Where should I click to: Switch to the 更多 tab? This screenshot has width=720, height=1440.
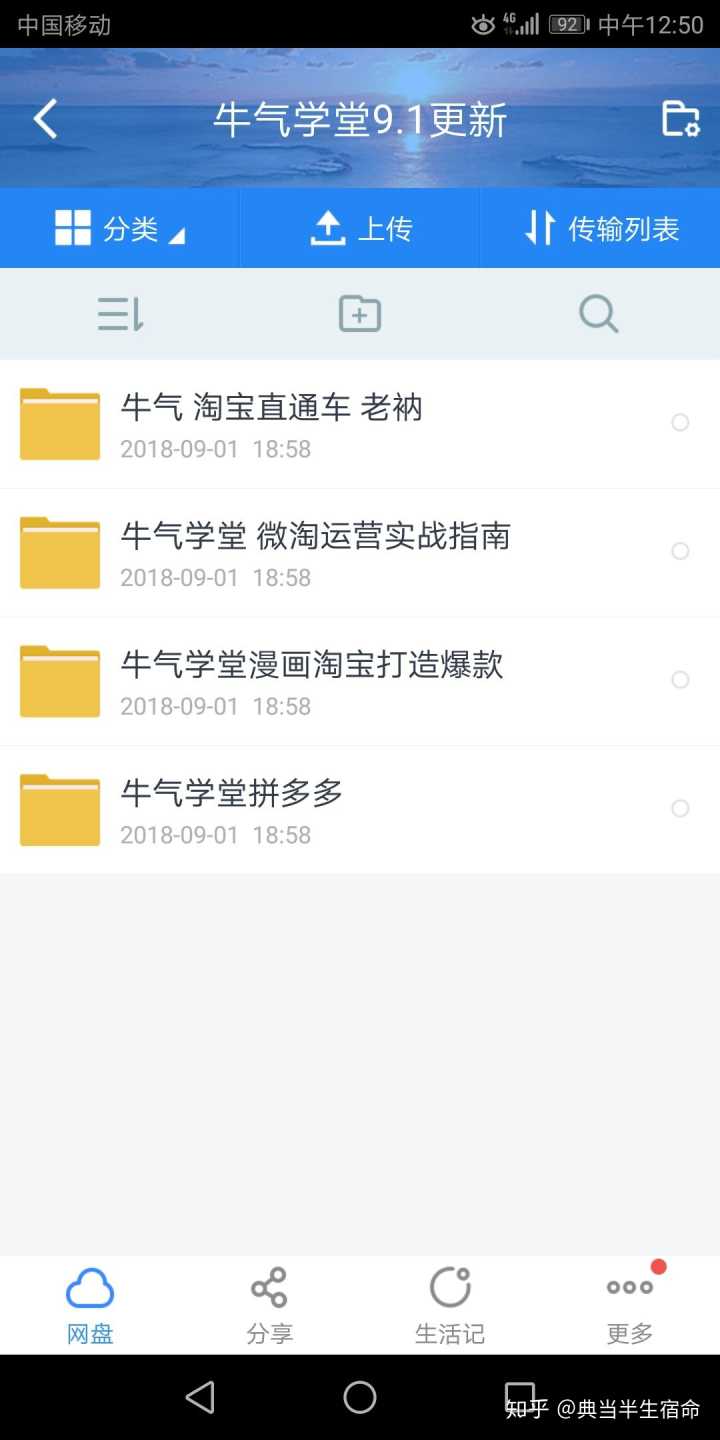tap(630, 1305)
